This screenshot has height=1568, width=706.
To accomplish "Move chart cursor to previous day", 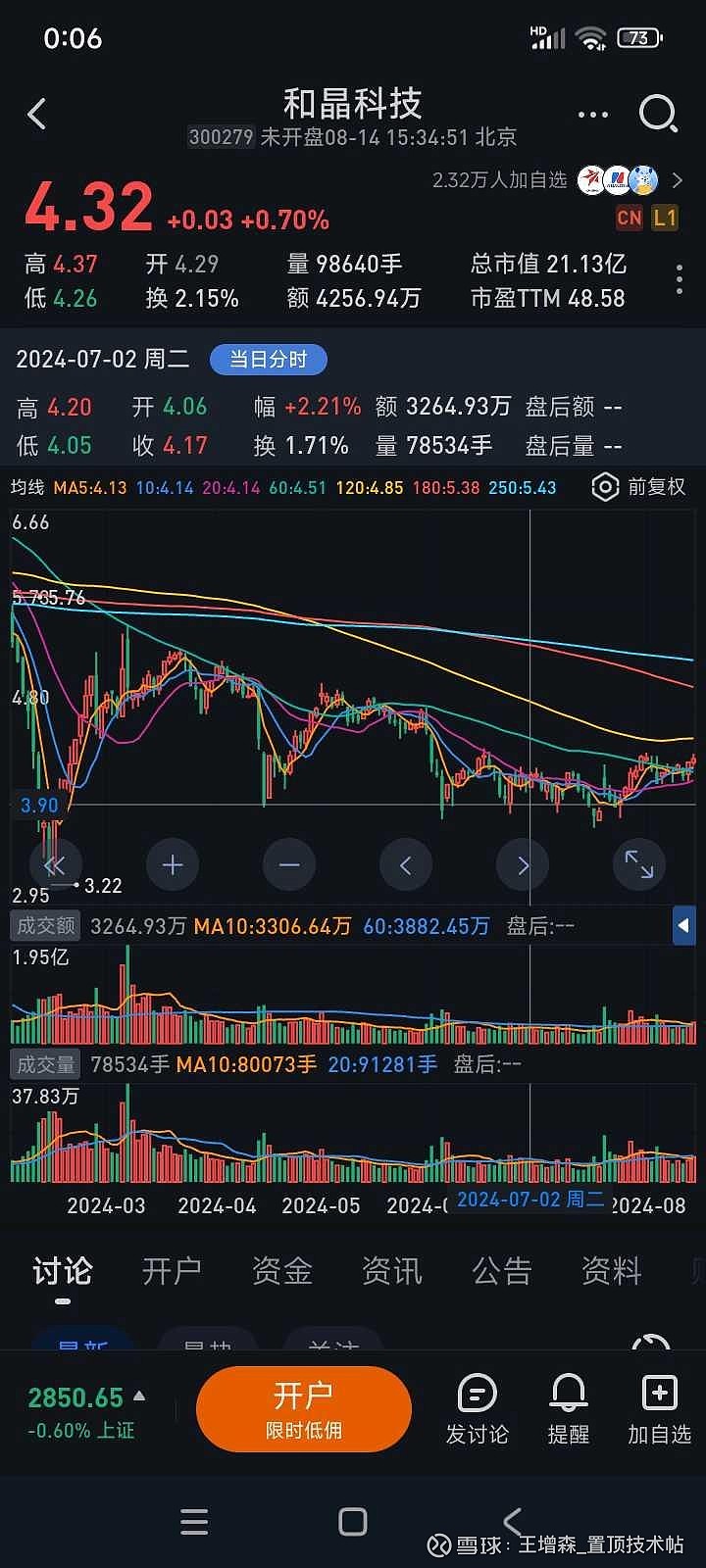I will (x=406, y=864).
